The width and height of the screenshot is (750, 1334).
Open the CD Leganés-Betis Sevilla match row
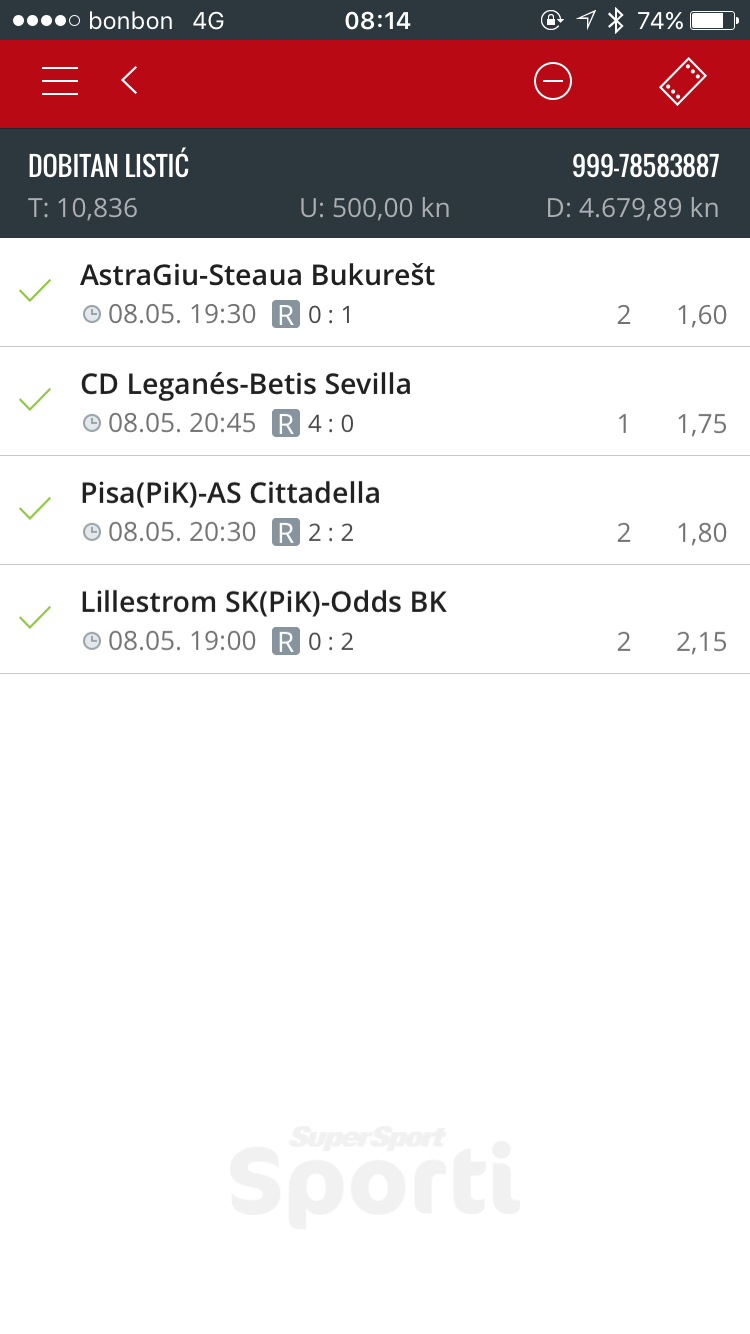point(375,402)
